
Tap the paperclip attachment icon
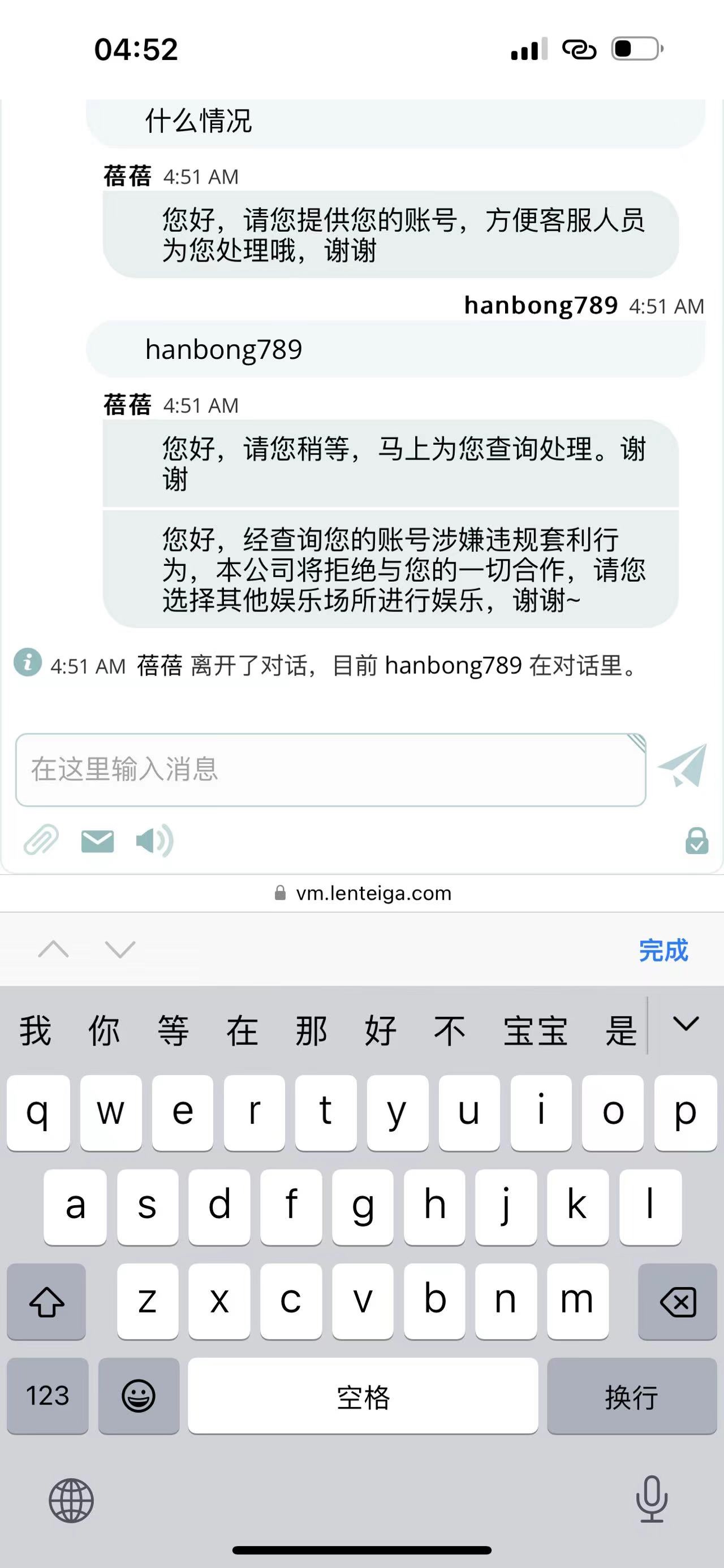click(x=41, y=841)
